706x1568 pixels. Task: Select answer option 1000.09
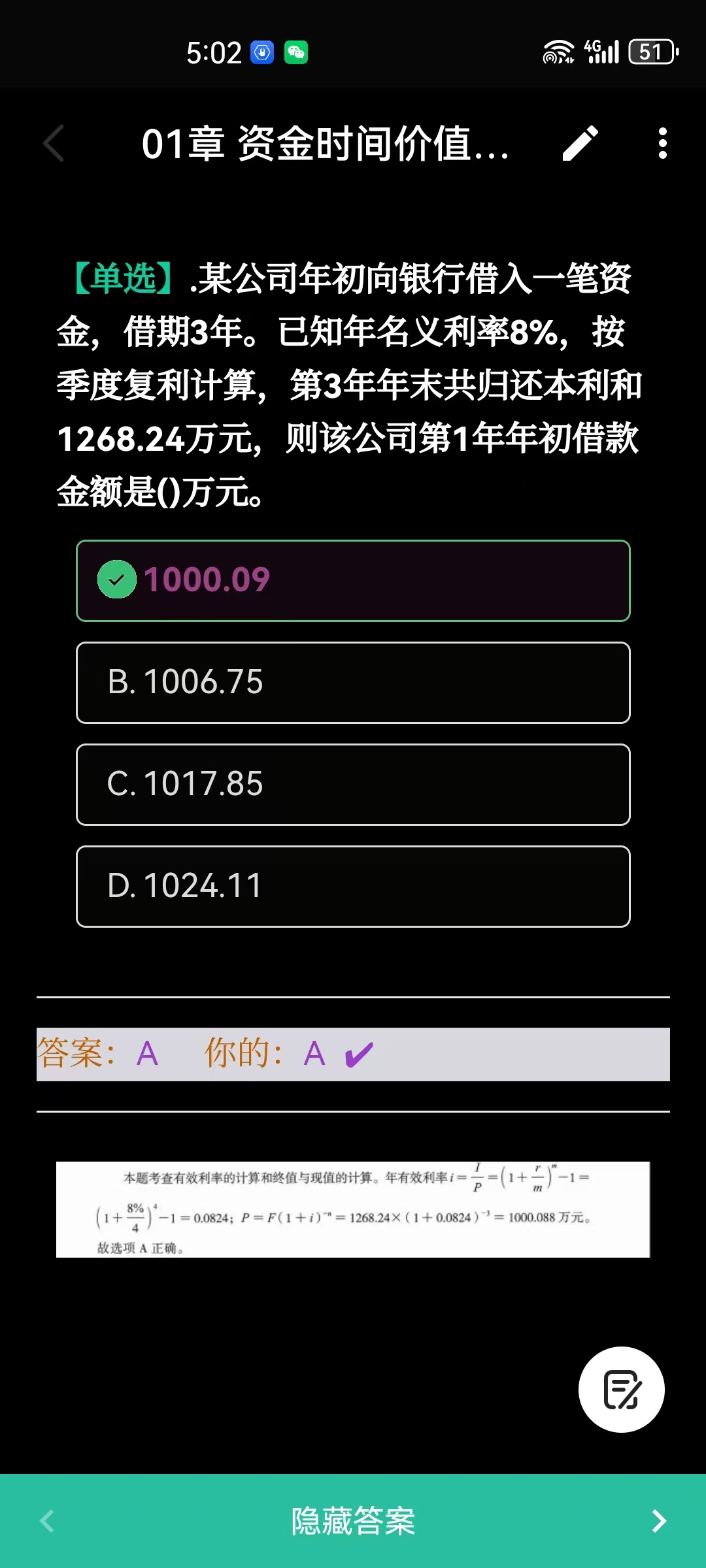[x=353, y=580]
